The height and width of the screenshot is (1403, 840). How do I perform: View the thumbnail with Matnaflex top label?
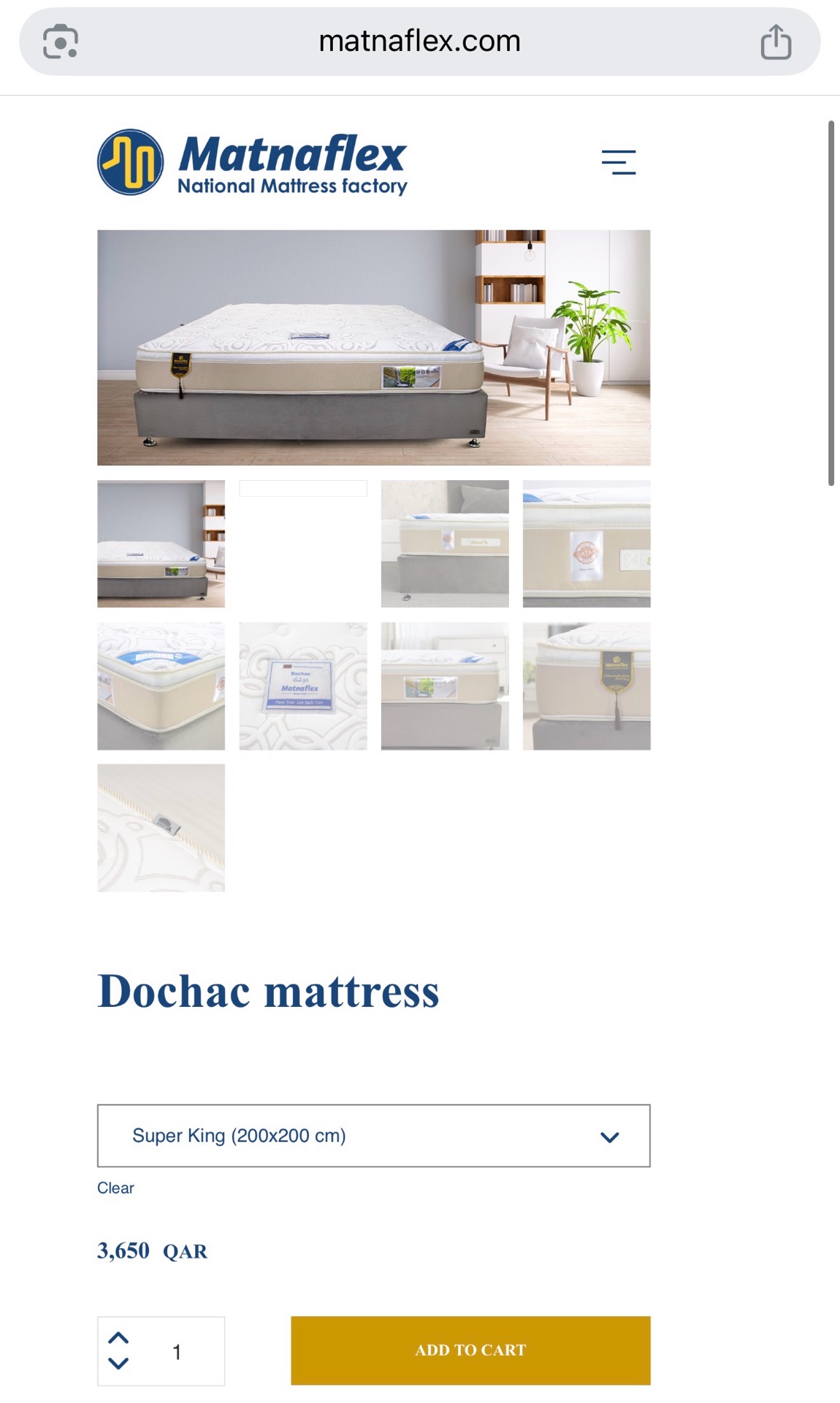pos(303,686)
